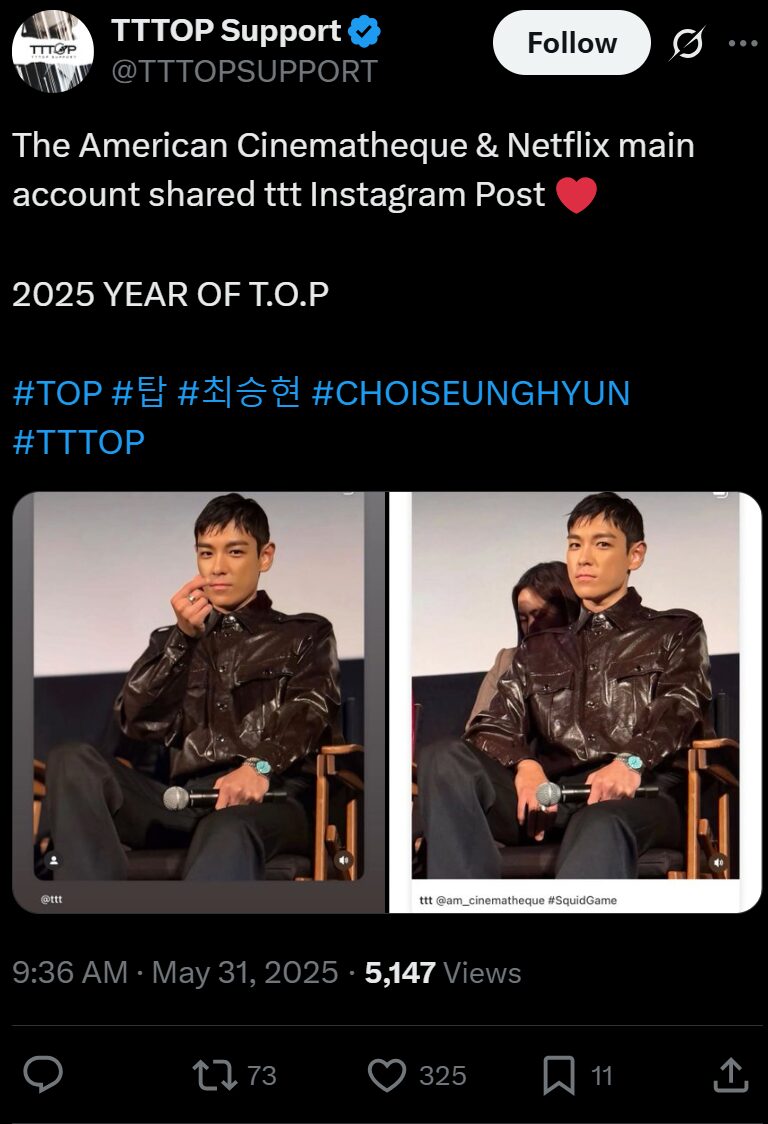
Task: Share this post
Action: (x=731, y=1075)
